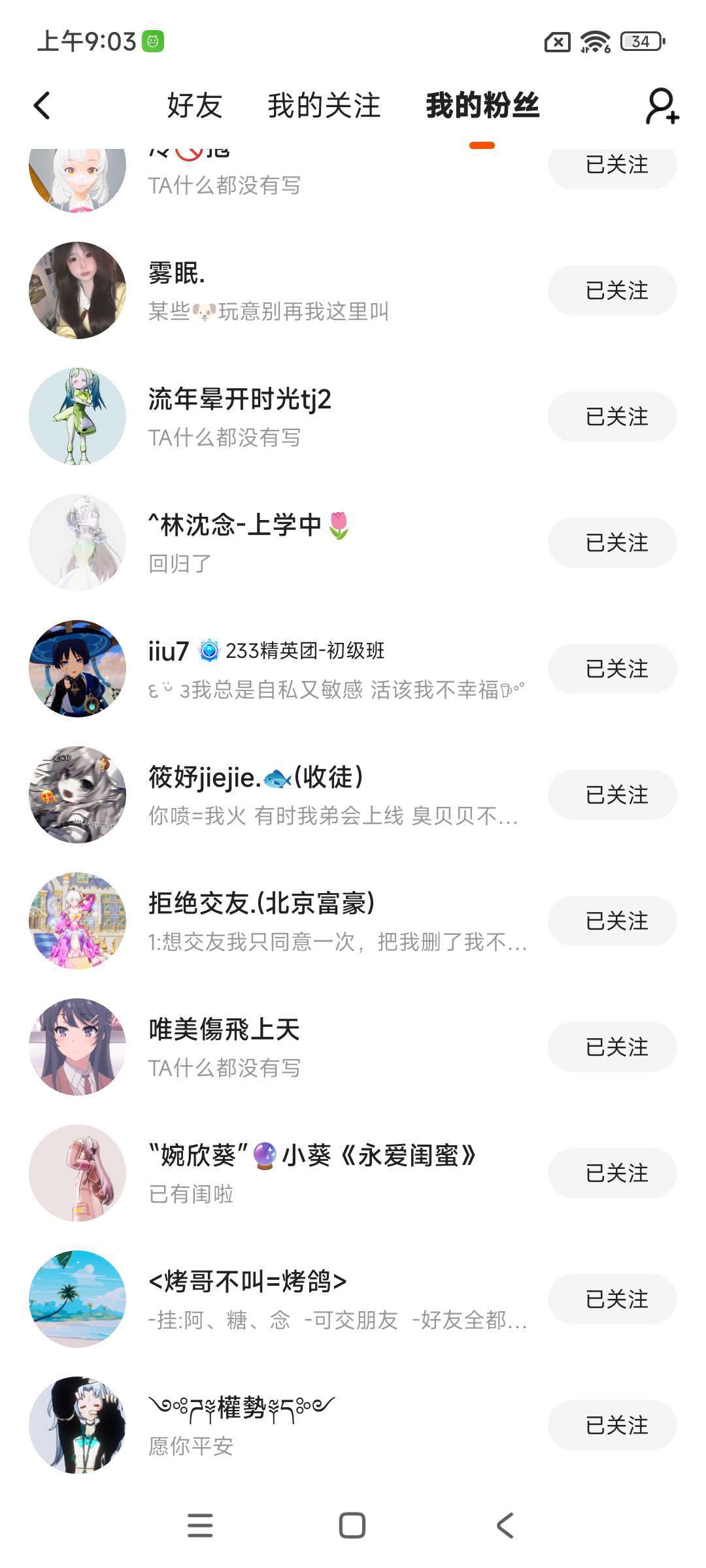Tap 已关注 button next to 雾眠.
Viewport: 706px width, 1568px height.
tap(612, 291)
